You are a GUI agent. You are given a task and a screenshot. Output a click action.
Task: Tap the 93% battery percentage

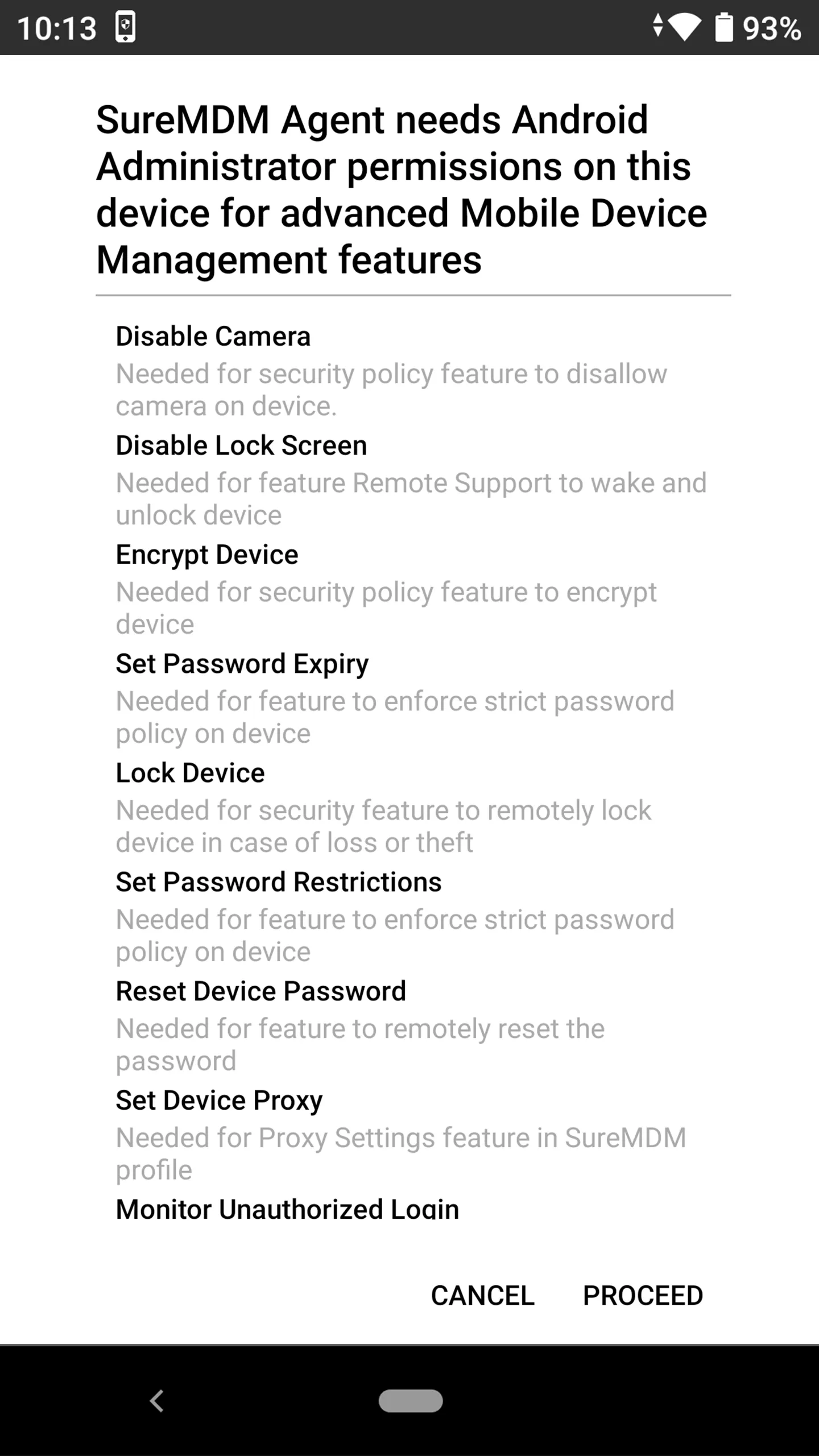771,27
